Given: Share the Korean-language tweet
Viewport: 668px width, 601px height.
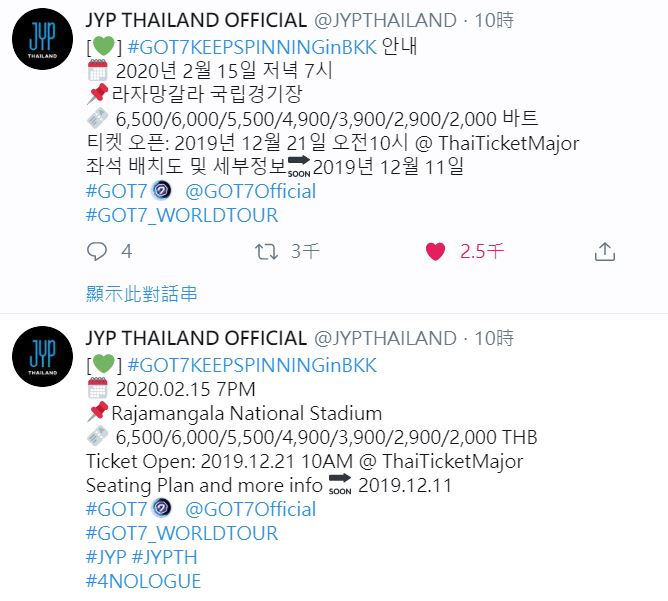Looking at the screenshot, I should click(604, 251).
